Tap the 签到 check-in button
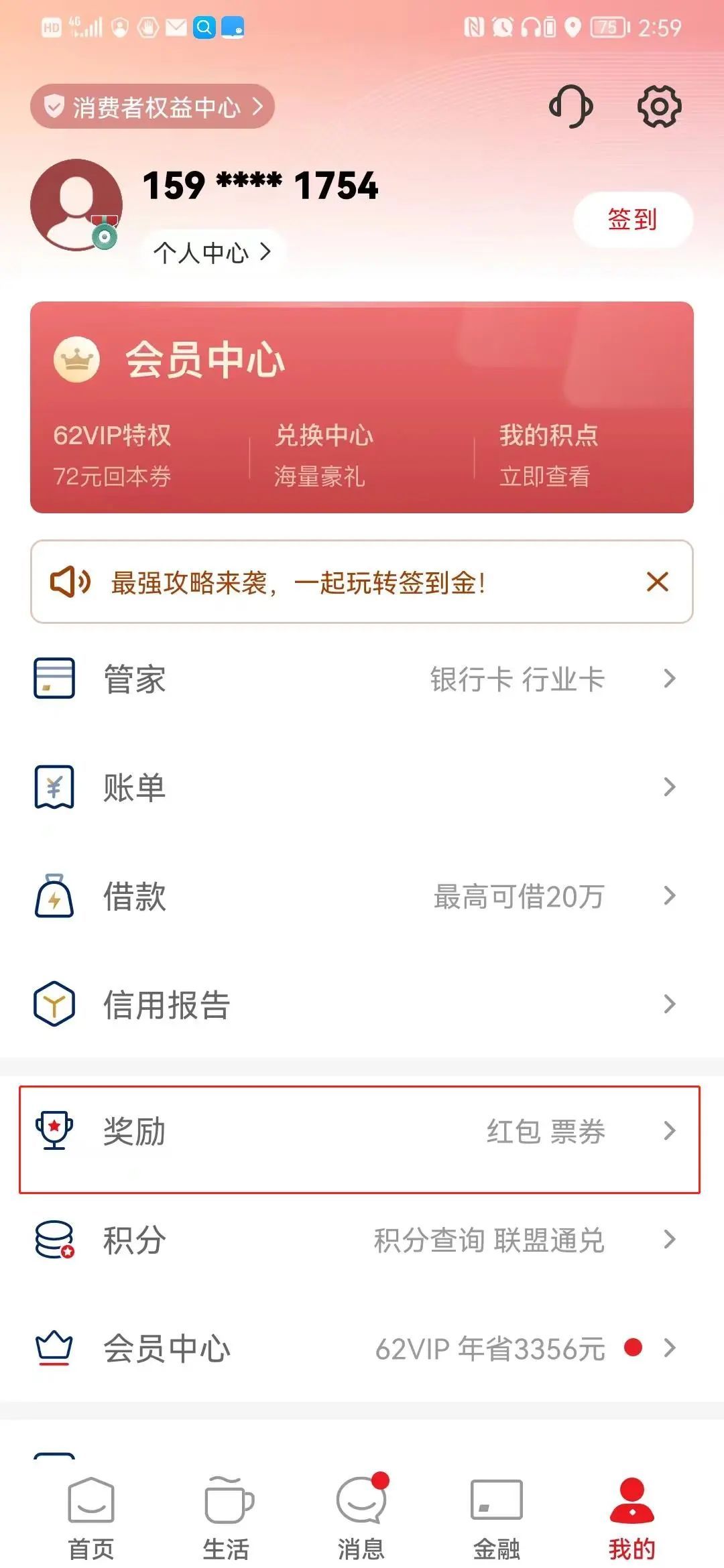Viewport: 724px width, 1568px height. [632, 220]
